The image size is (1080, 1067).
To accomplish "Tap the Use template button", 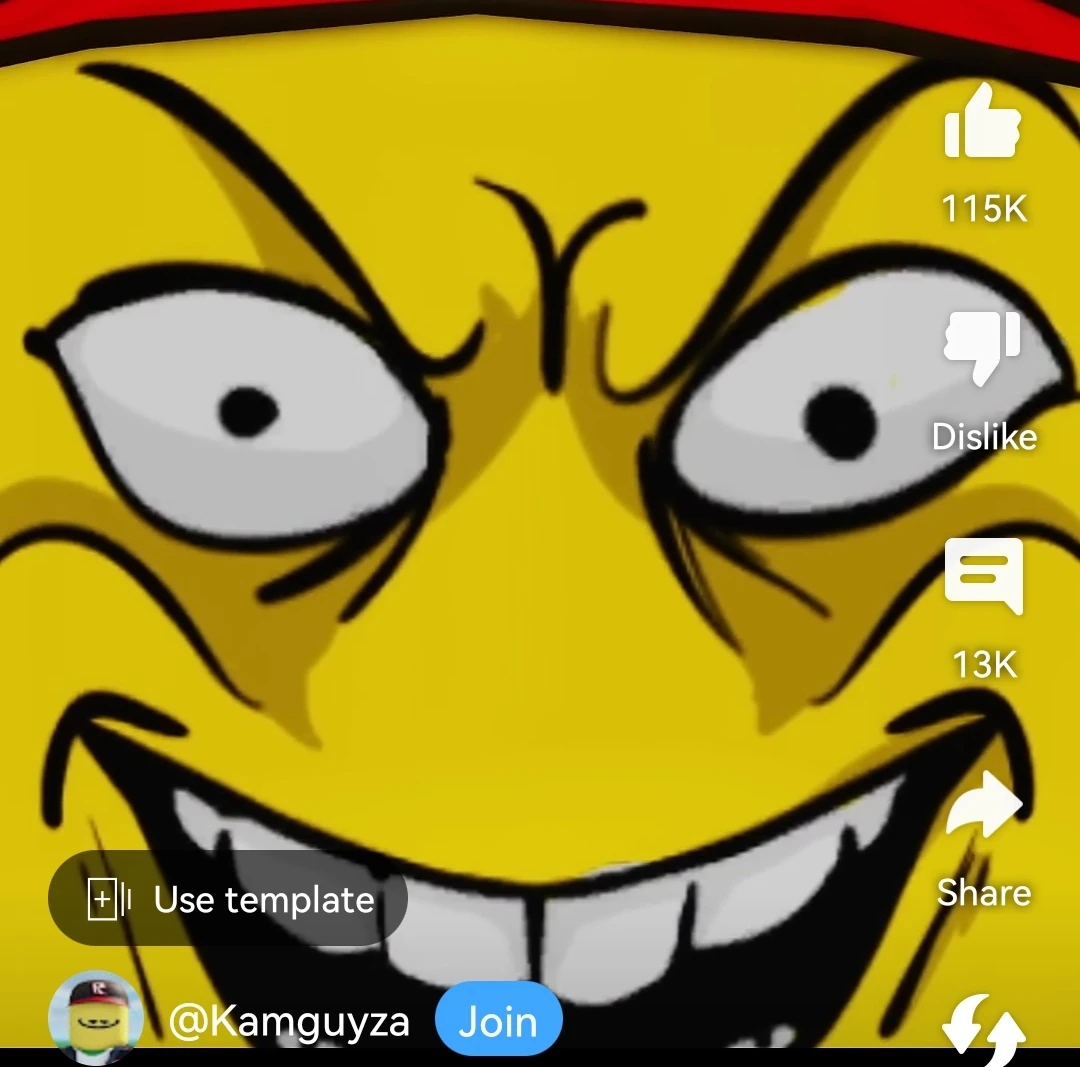I will pyautogui.click(x=228, y=899).
